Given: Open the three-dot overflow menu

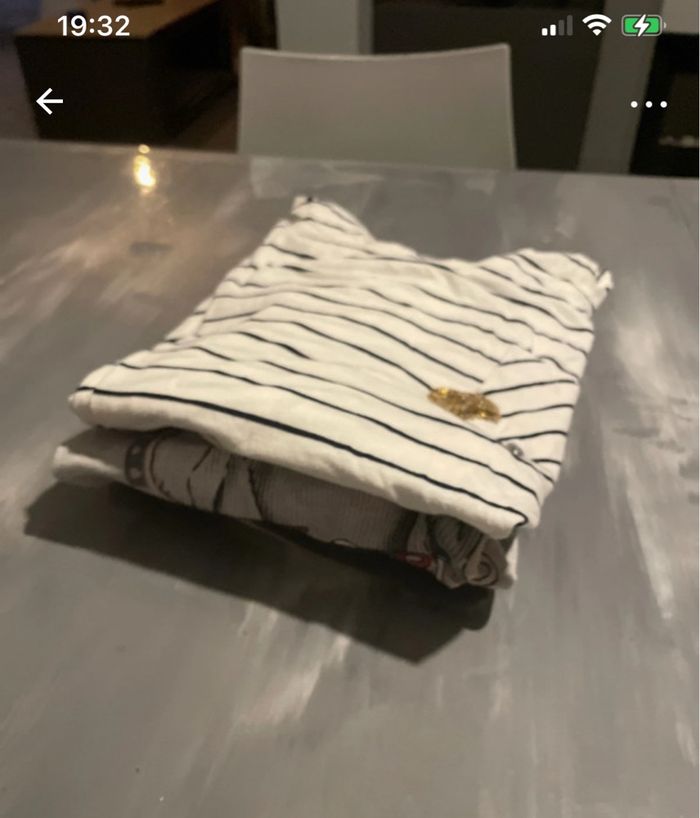Looking at the screenshot, I should [648, 104].
